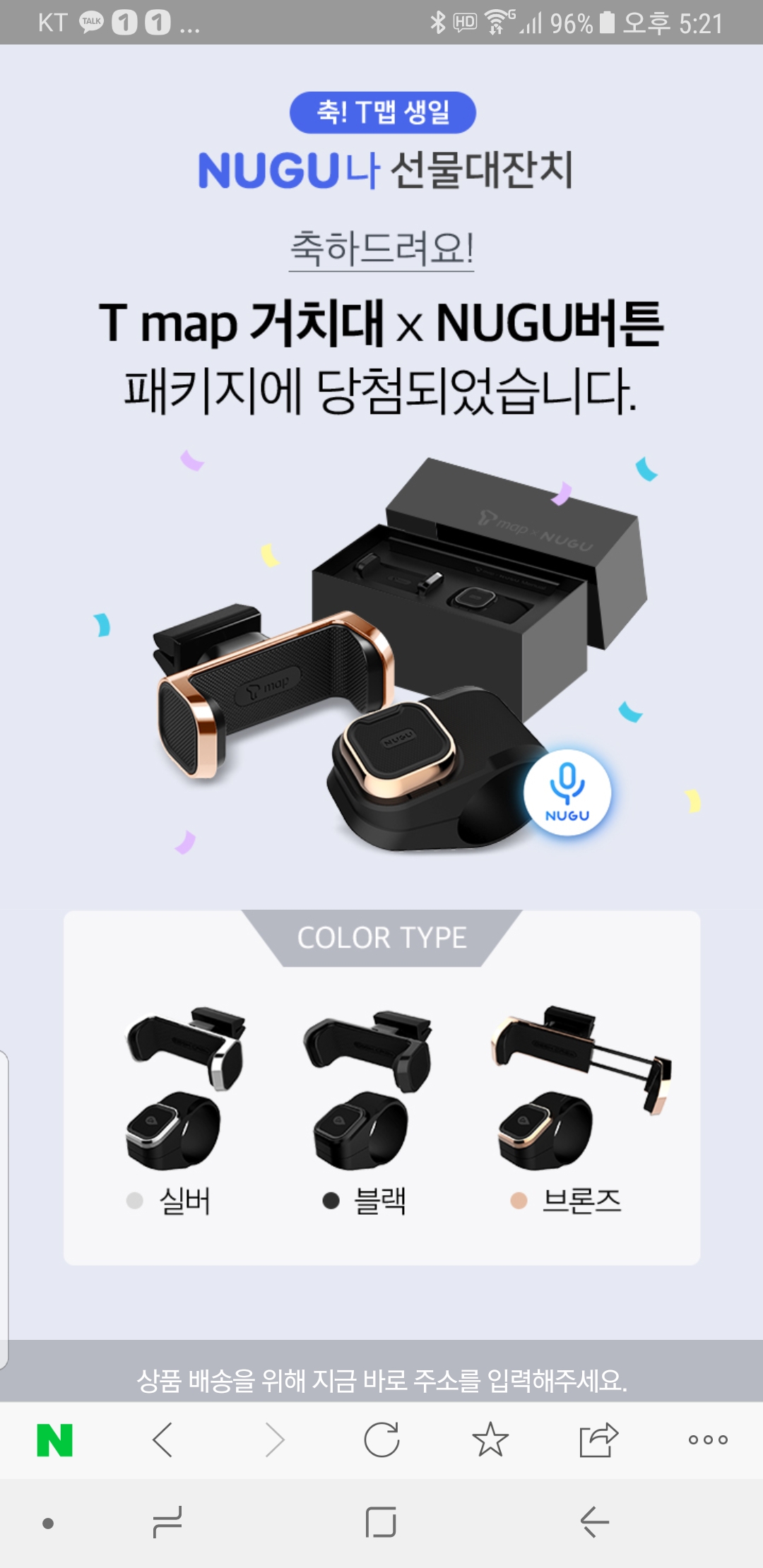
Task: Go back to the previous page
Action: (x=162, y=1439)
